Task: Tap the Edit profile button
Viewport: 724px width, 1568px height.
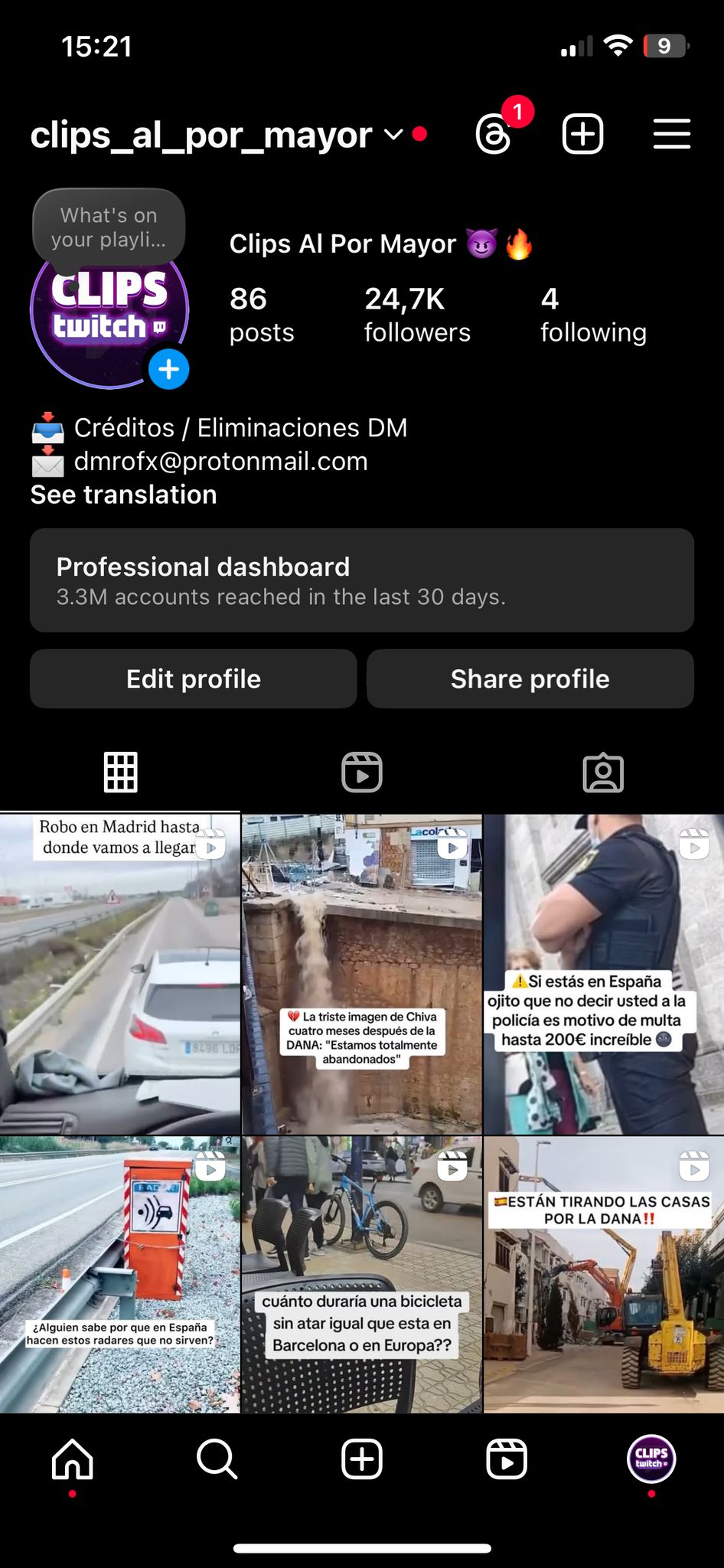Action: pyautogui.click(x=194, y=679)
